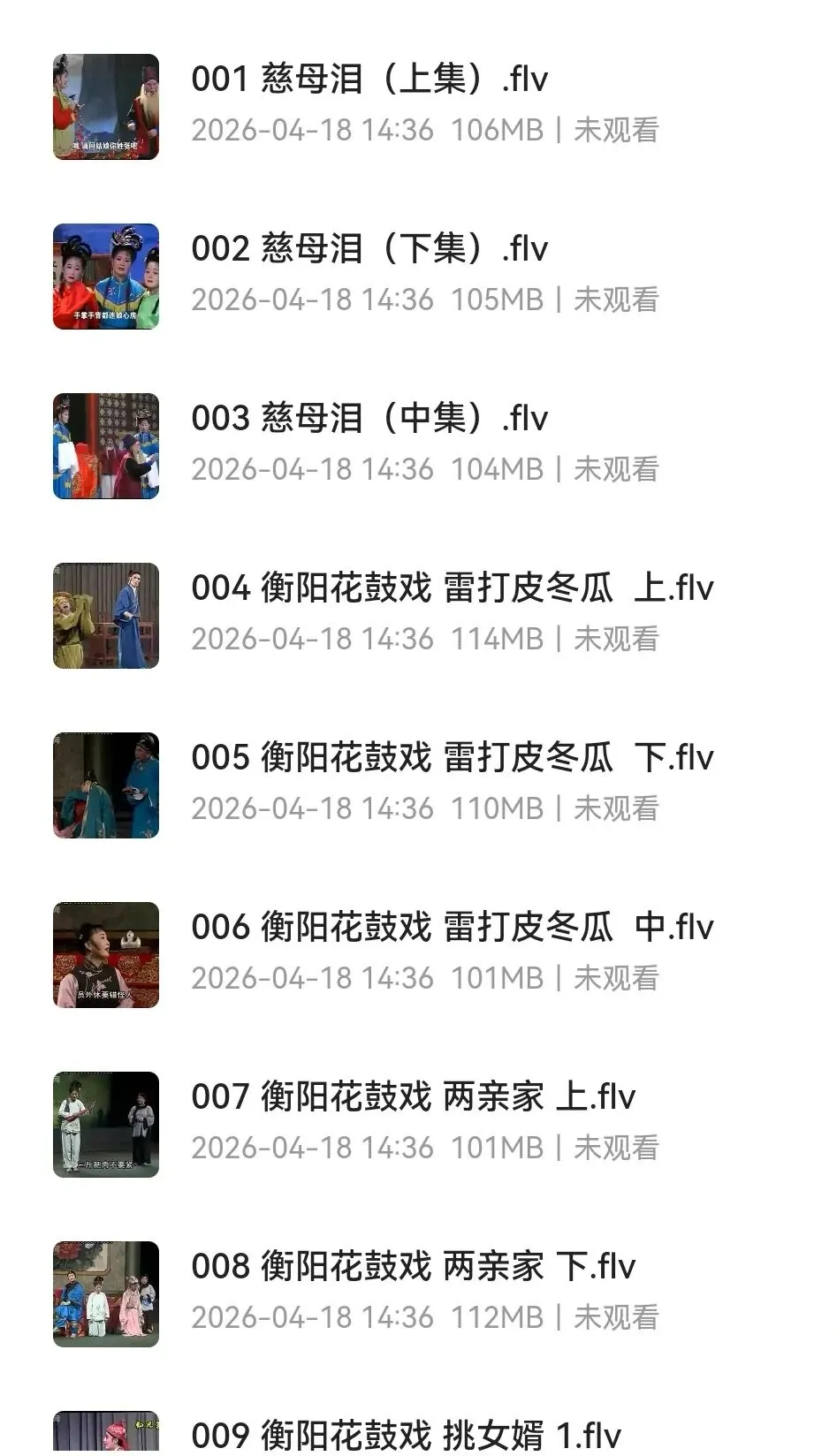Open 004 衡阳花鼓戏 雷打皮冬瓜 上.flv
Screen dimensions: 837x1456
[x=452, y=588]
